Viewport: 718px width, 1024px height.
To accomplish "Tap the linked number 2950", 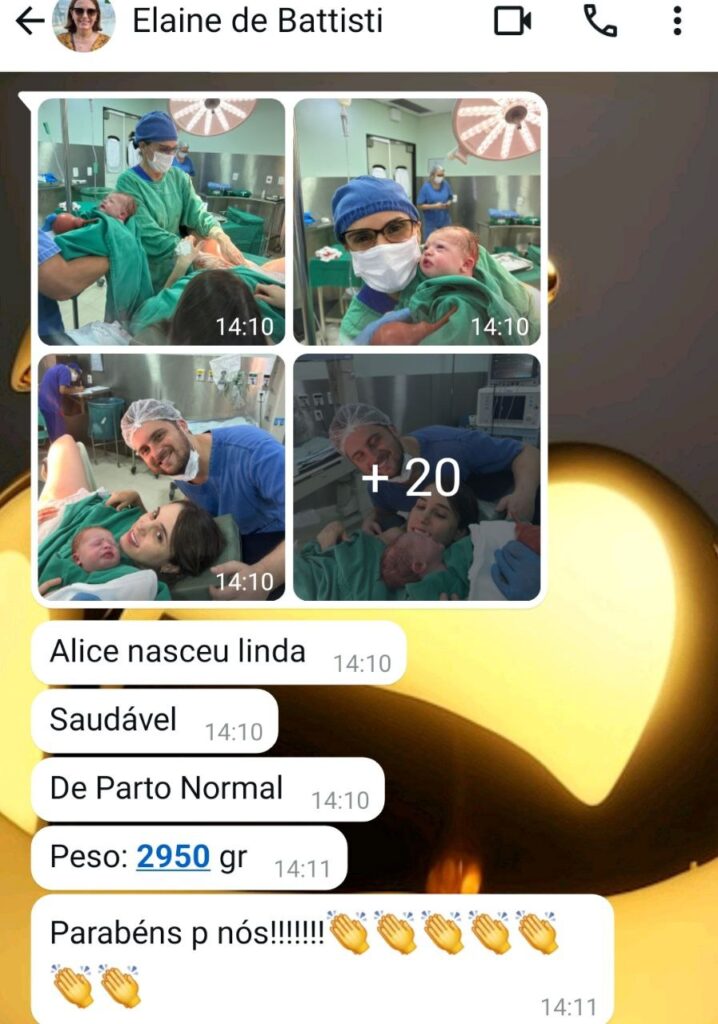I will [x=173, y=857].
